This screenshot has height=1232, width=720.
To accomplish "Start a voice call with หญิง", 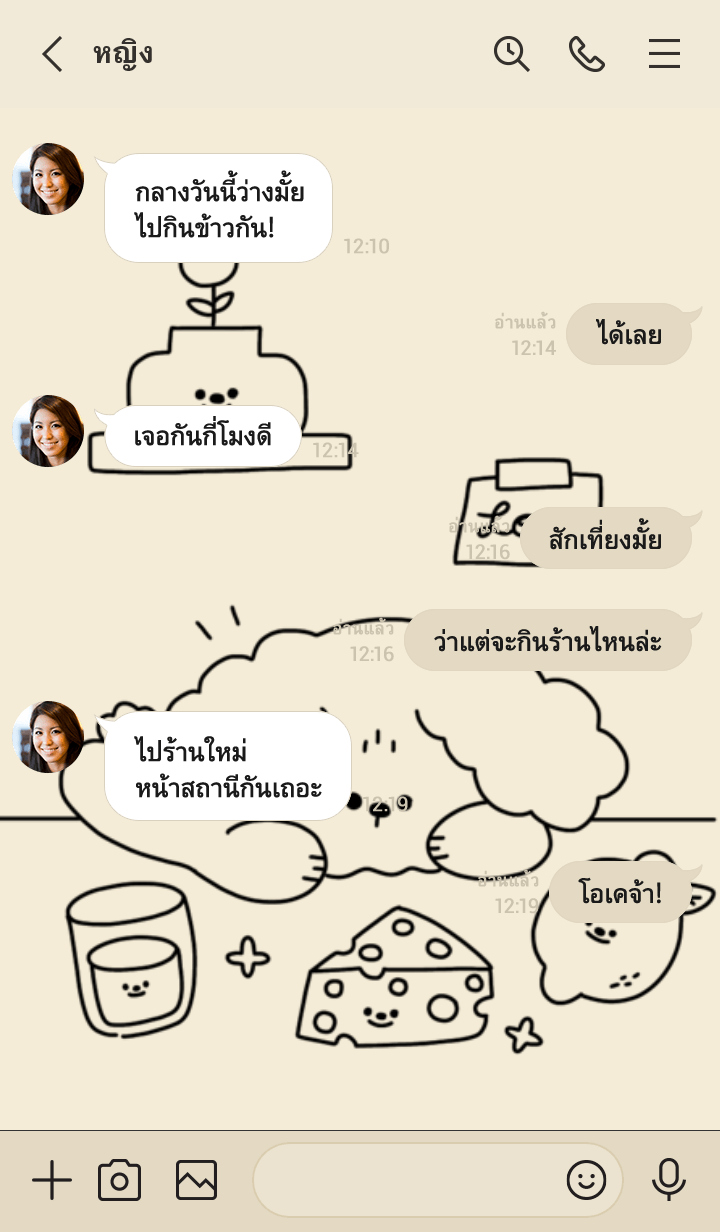I will pos(587,54).
